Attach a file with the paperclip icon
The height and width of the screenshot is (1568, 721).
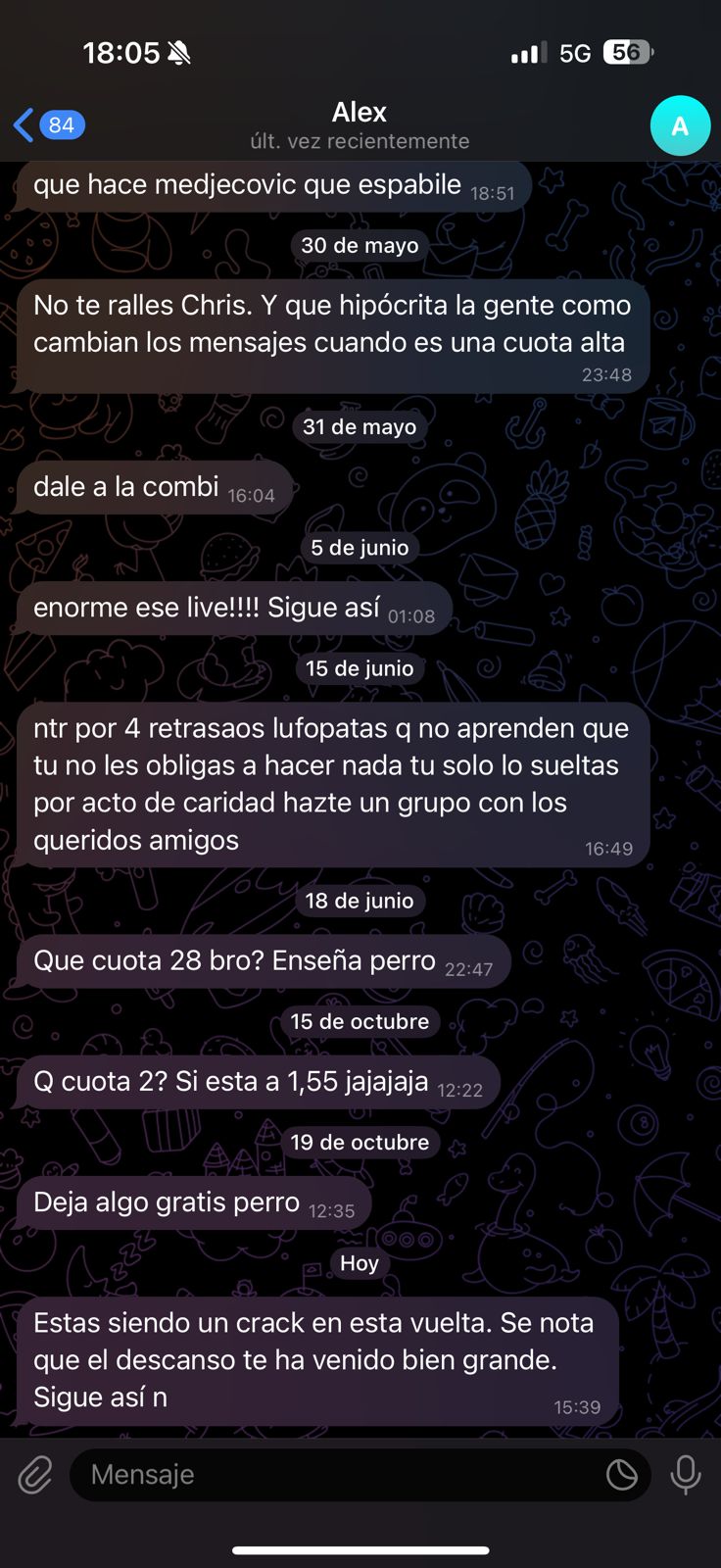pos(35,1474)
